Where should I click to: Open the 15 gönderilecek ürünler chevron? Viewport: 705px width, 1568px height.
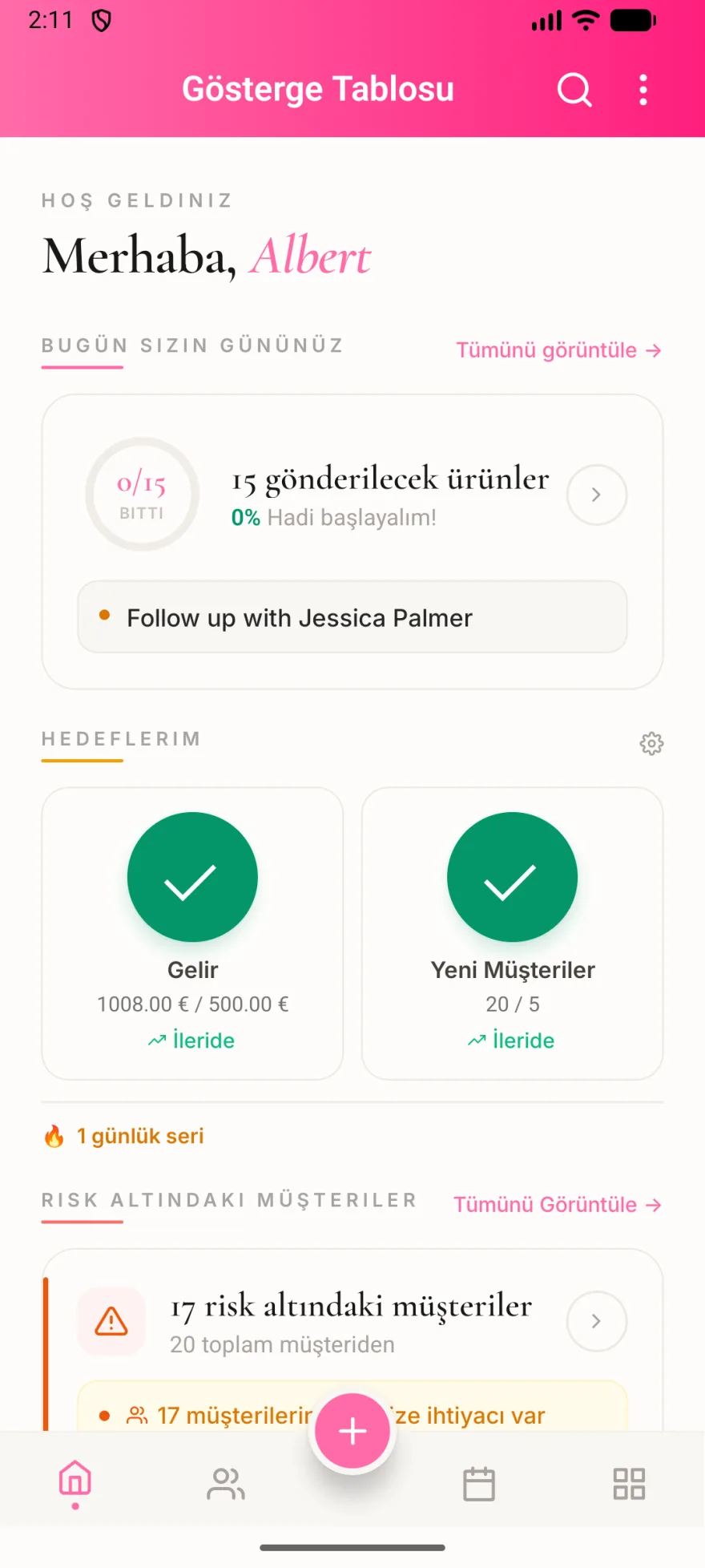coord(596,495)
